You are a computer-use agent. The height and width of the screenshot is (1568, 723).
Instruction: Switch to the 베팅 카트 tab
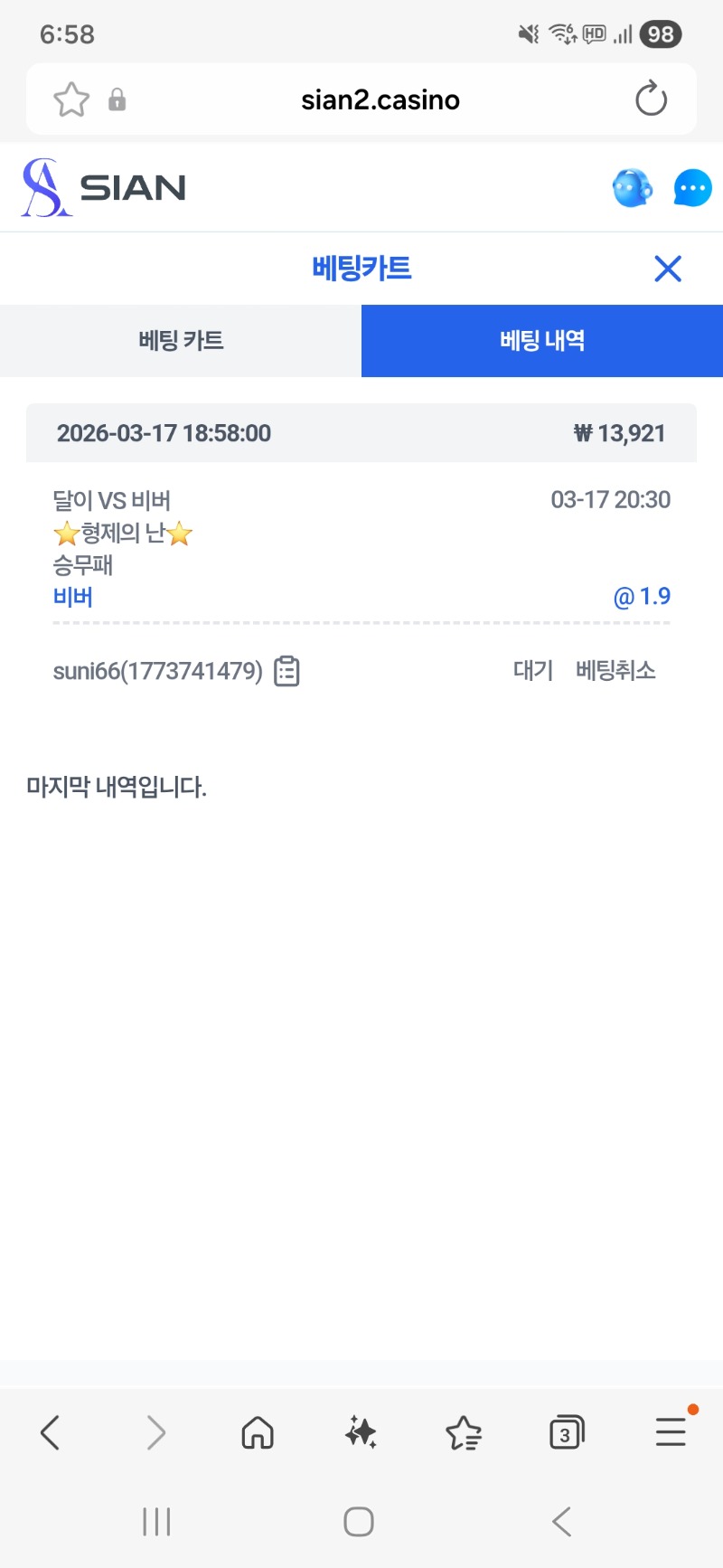[181, 341]
